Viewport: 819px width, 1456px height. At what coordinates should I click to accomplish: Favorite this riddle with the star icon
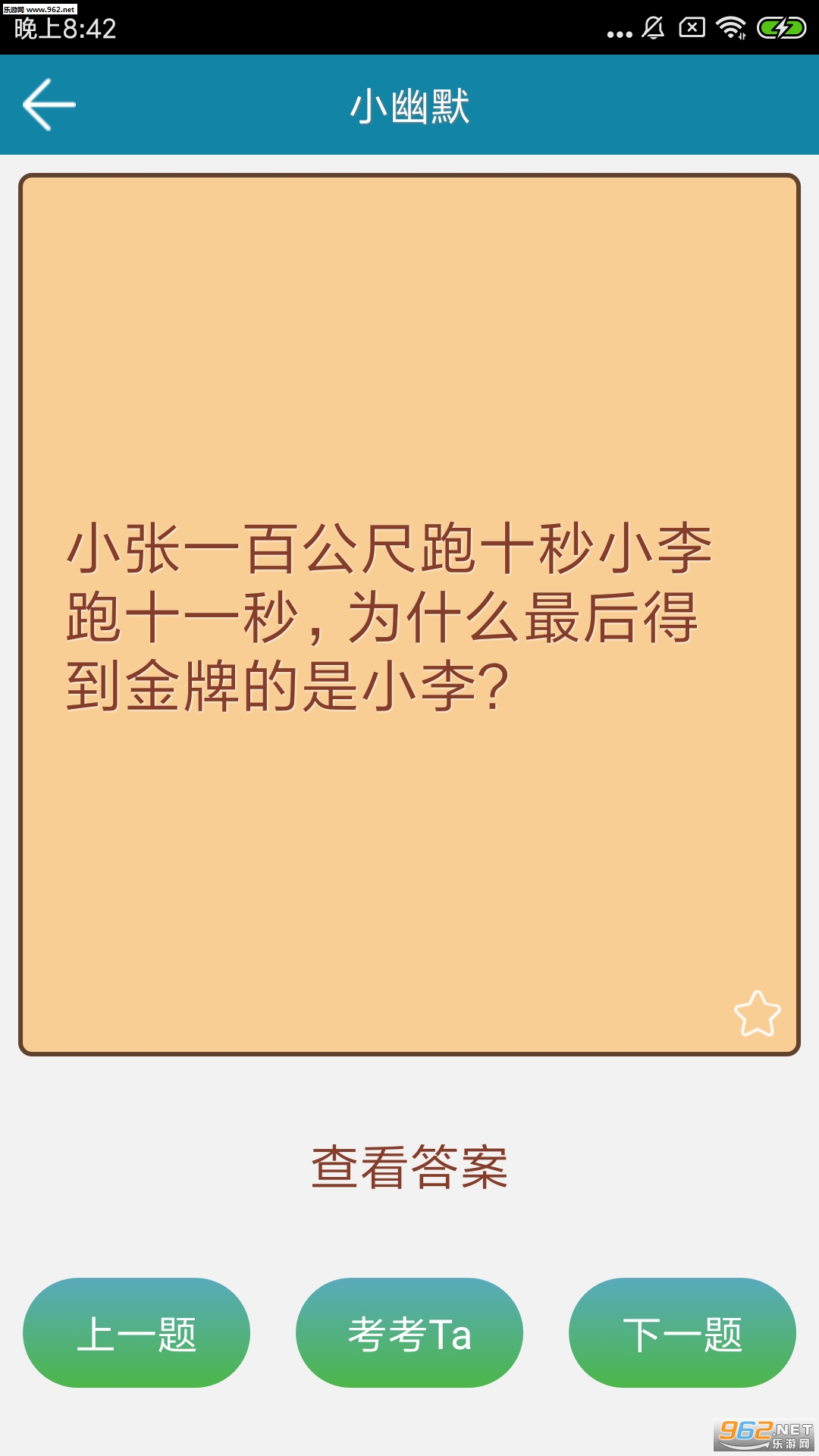(x=757, y=1014)
